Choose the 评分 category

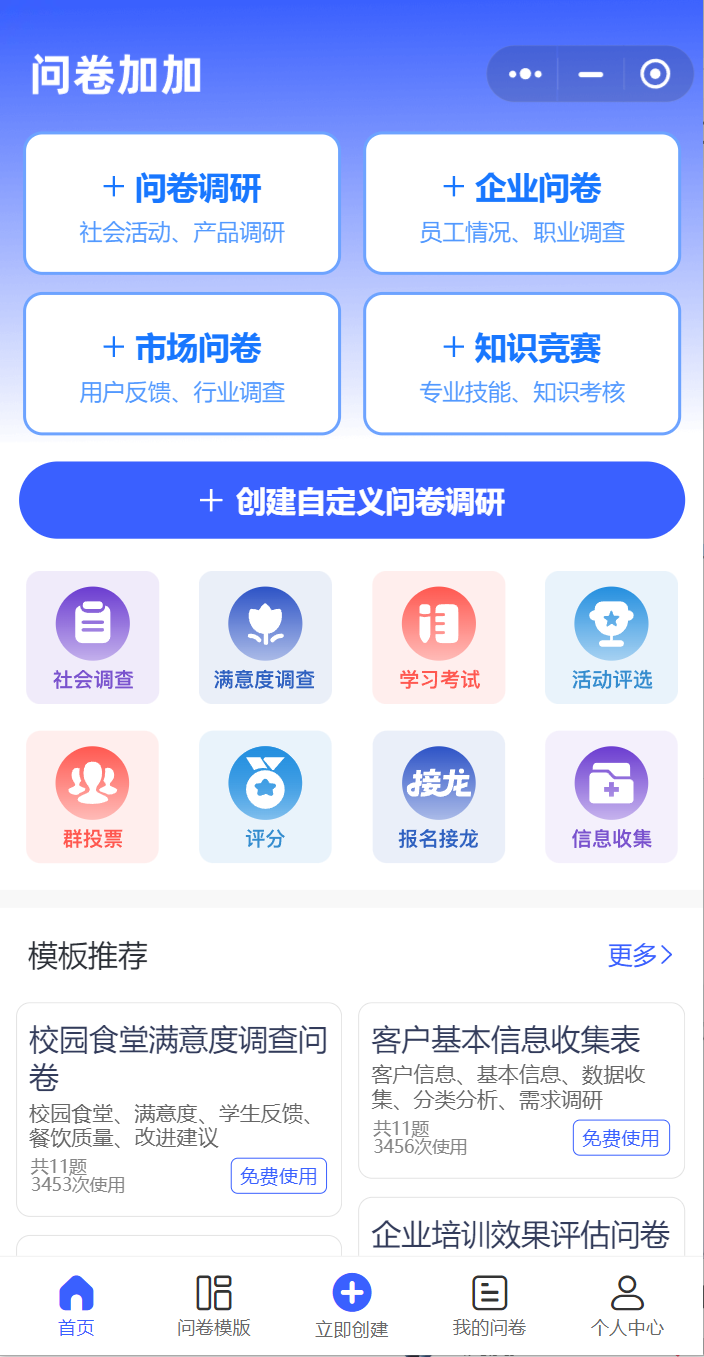(265, 797)
